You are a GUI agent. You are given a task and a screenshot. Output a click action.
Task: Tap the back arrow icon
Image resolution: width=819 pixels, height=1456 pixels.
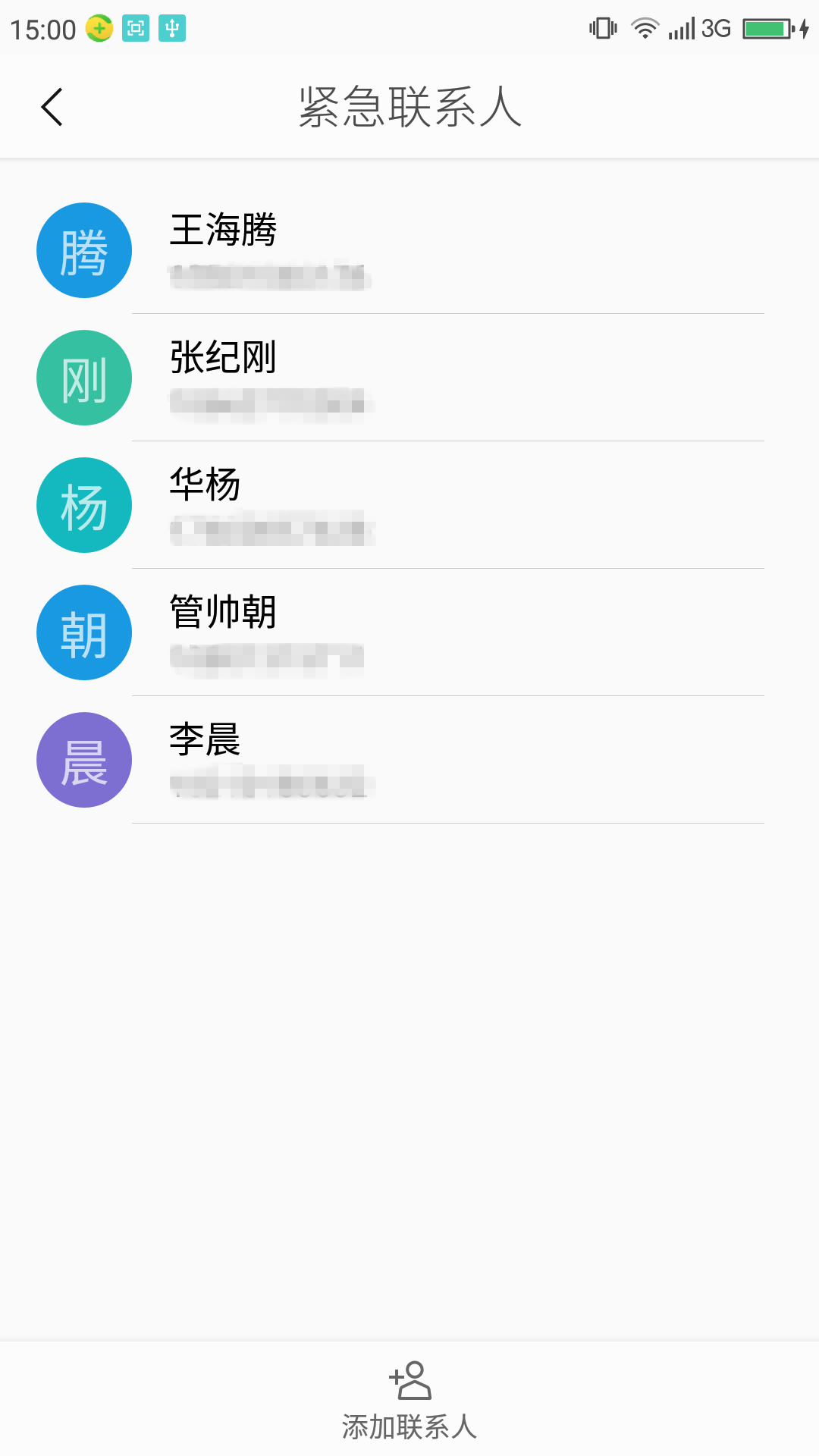(52, 107)
